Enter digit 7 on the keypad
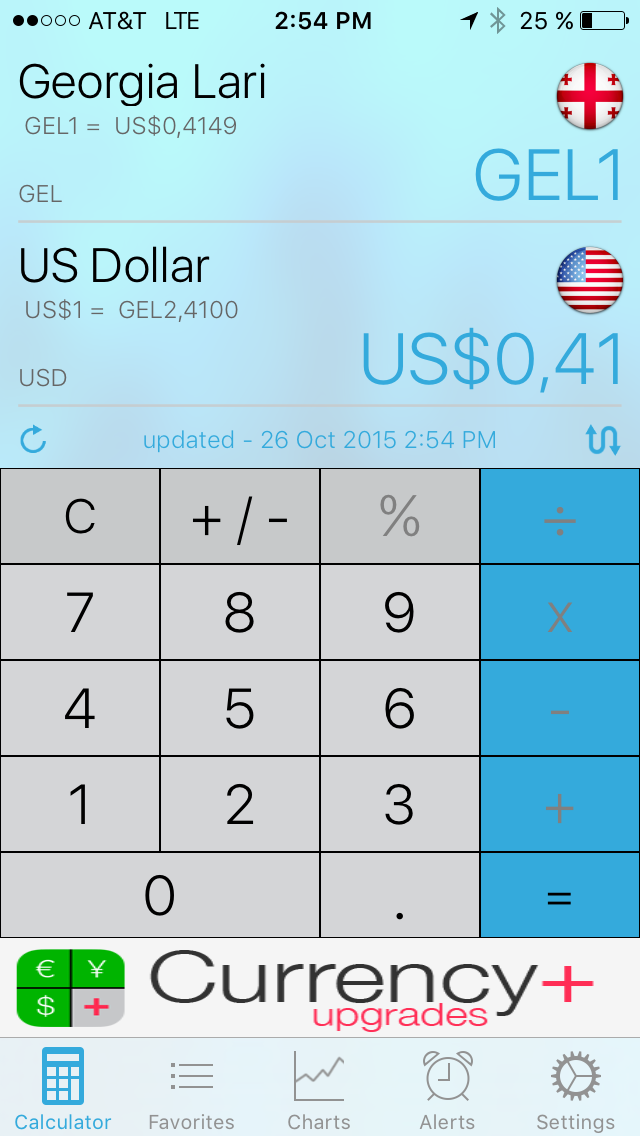Viewport: 640px width, 1136px height. tap(80, 612)
